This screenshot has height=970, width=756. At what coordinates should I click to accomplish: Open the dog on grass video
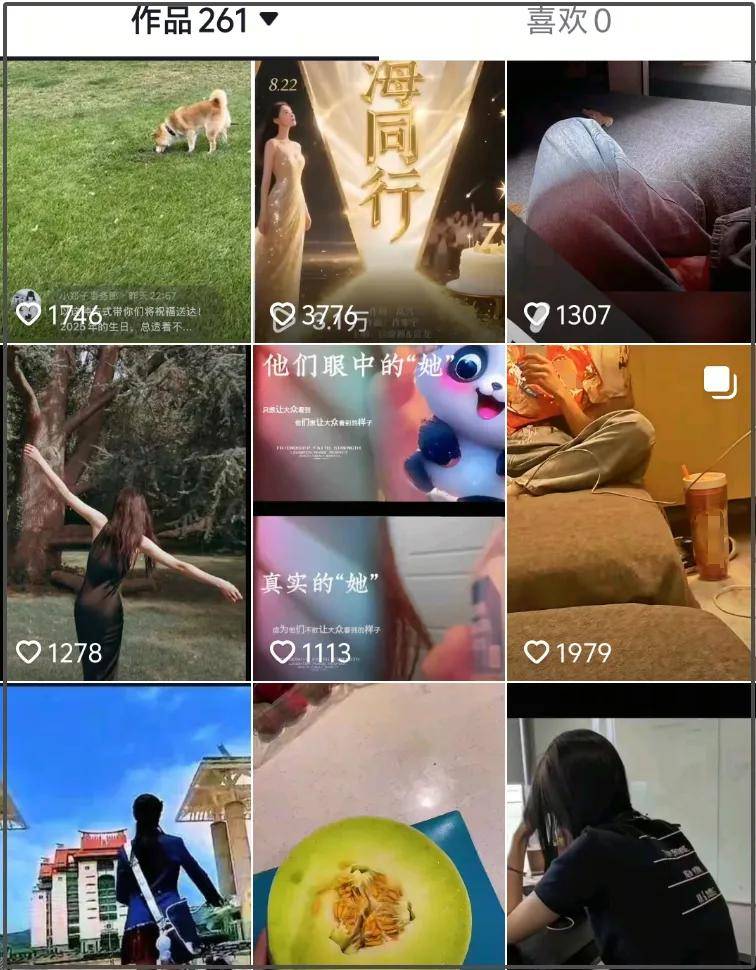(127, 200)
